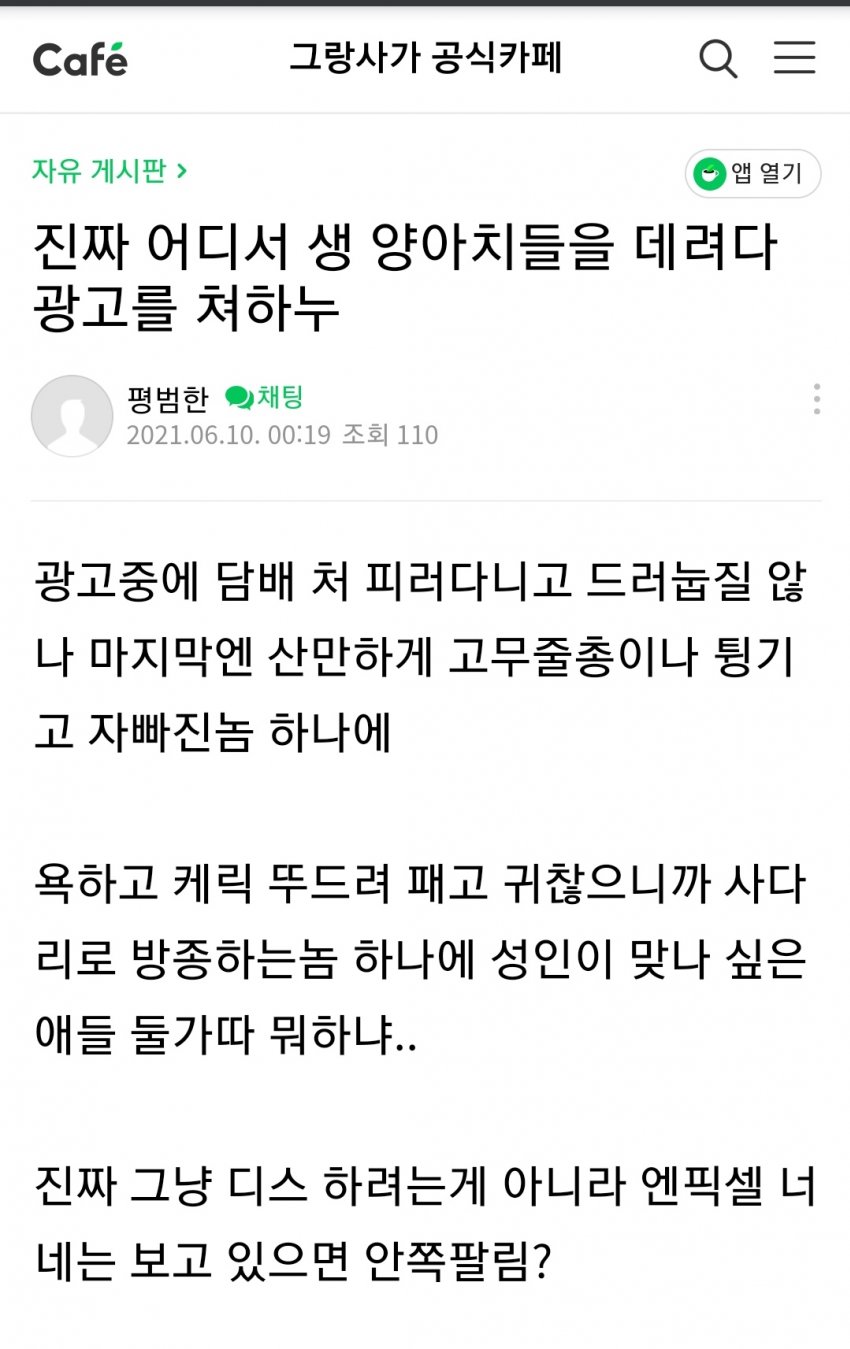Click the green circular app icon in 앱 열기 chip
The width and height of the screenshot is (850, 1349).
pos(709,173)
